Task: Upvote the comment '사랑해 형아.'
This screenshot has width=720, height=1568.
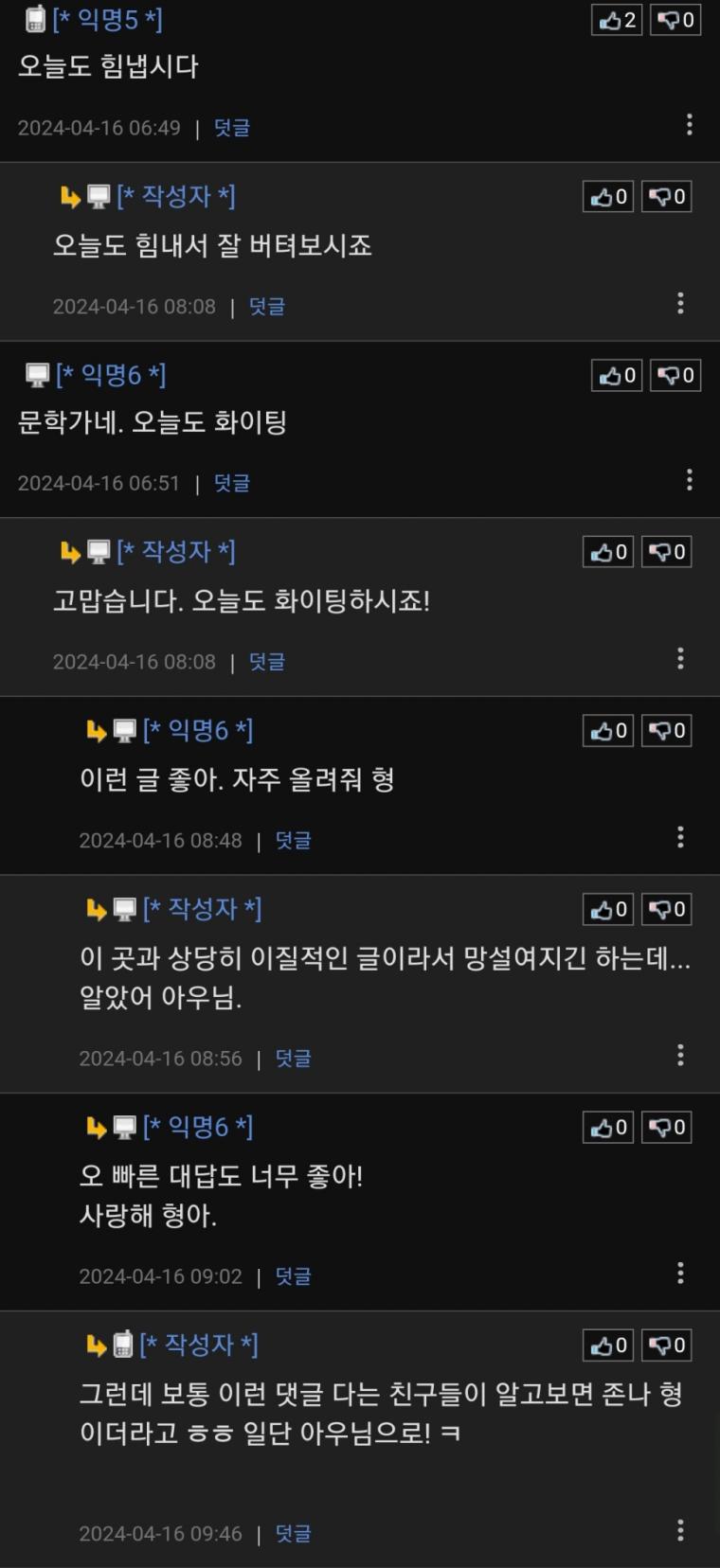Action: [608, 1128]
